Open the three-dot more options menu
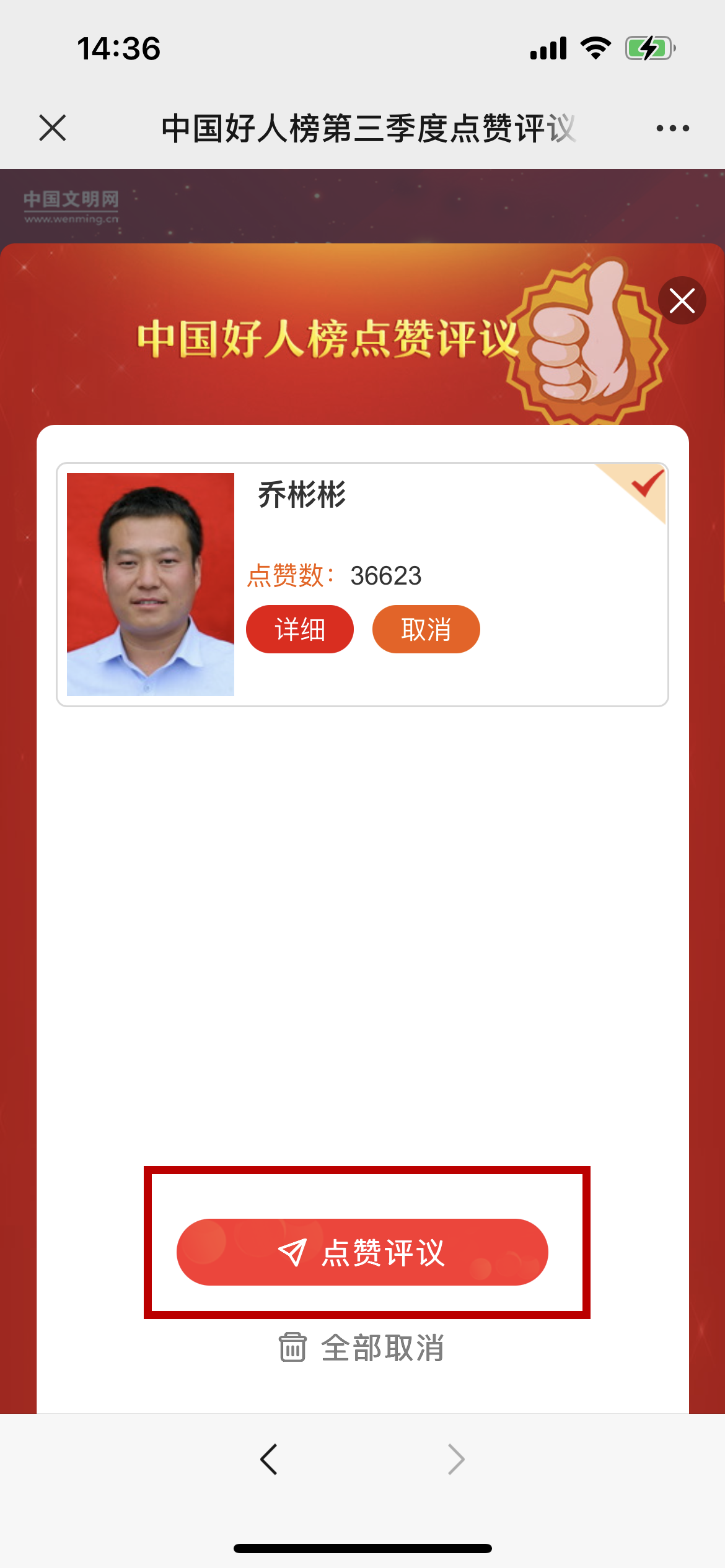 pyautogui.click(x=672, y=128)
